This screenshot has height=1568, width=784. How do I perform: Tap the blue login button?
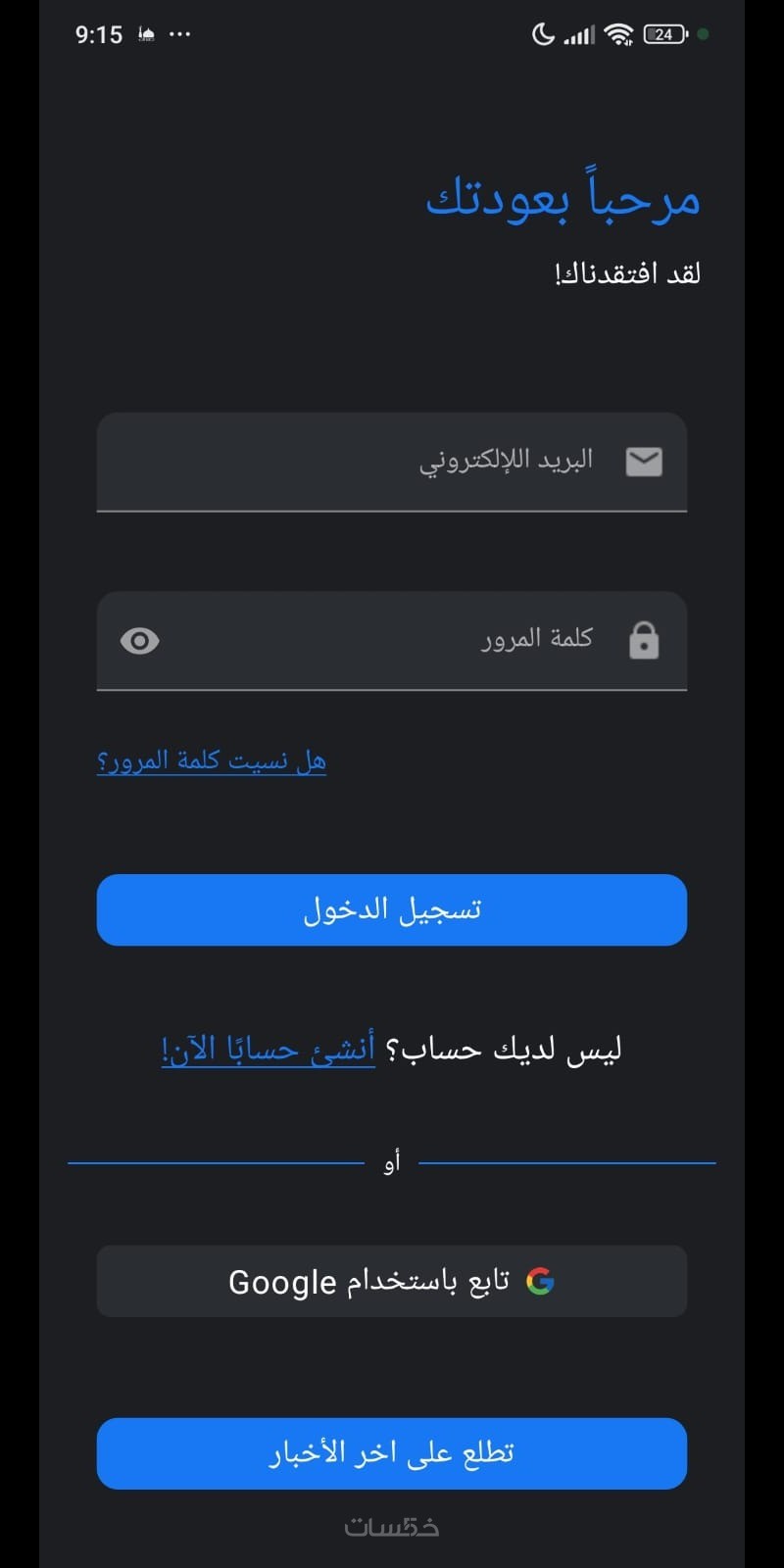[392, 909]
